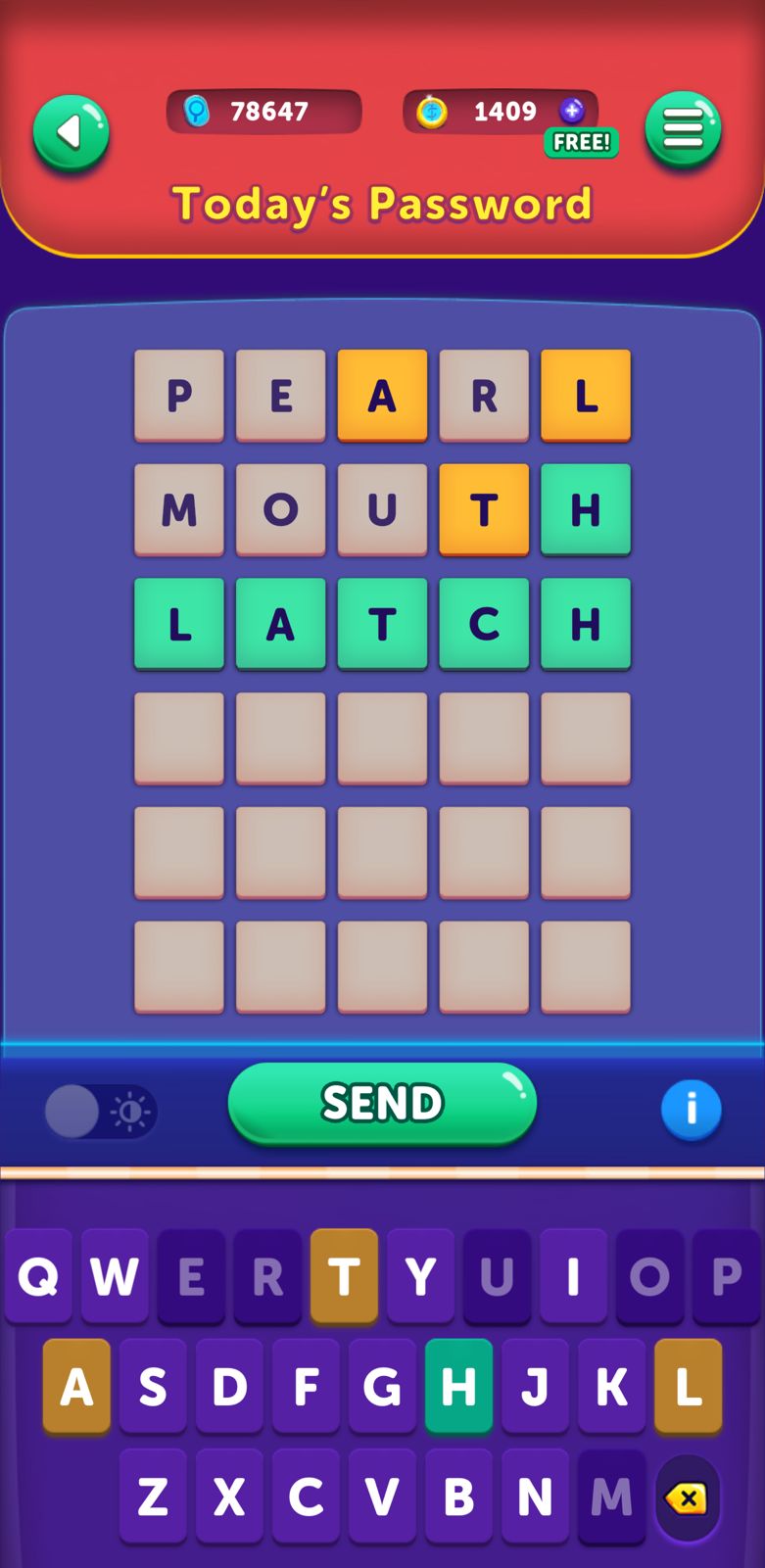This screenshot has width=765, height=1568.
Task: Tap the Z key
Action: (x=153, y=1496)
